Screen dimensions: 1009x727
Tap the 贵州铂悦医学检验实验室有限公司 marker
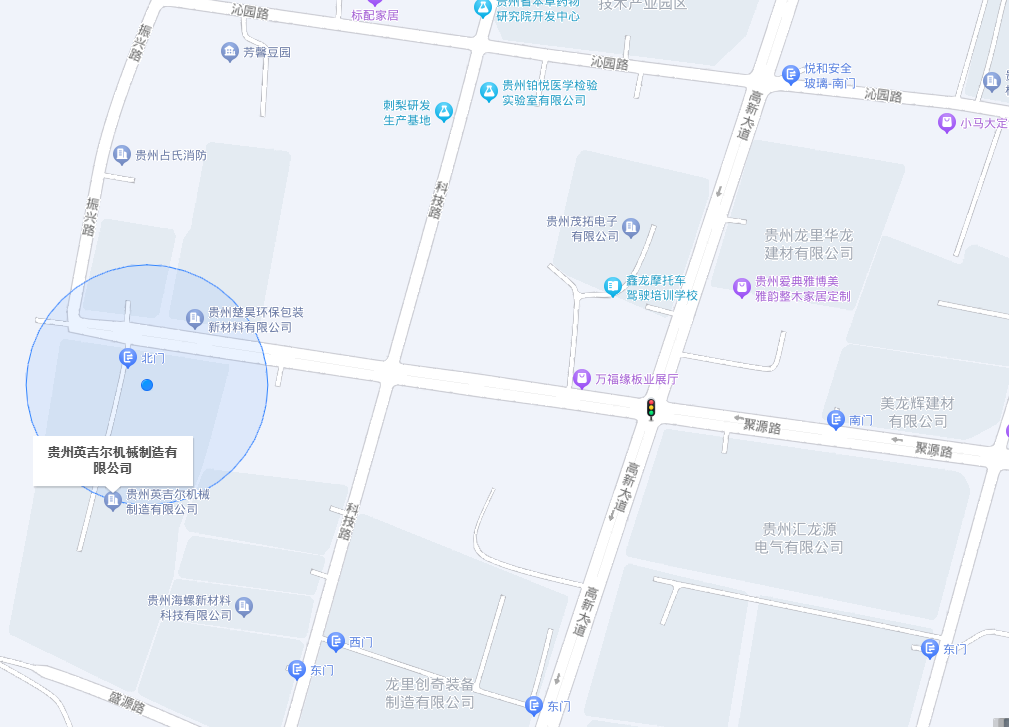[489, 92]
